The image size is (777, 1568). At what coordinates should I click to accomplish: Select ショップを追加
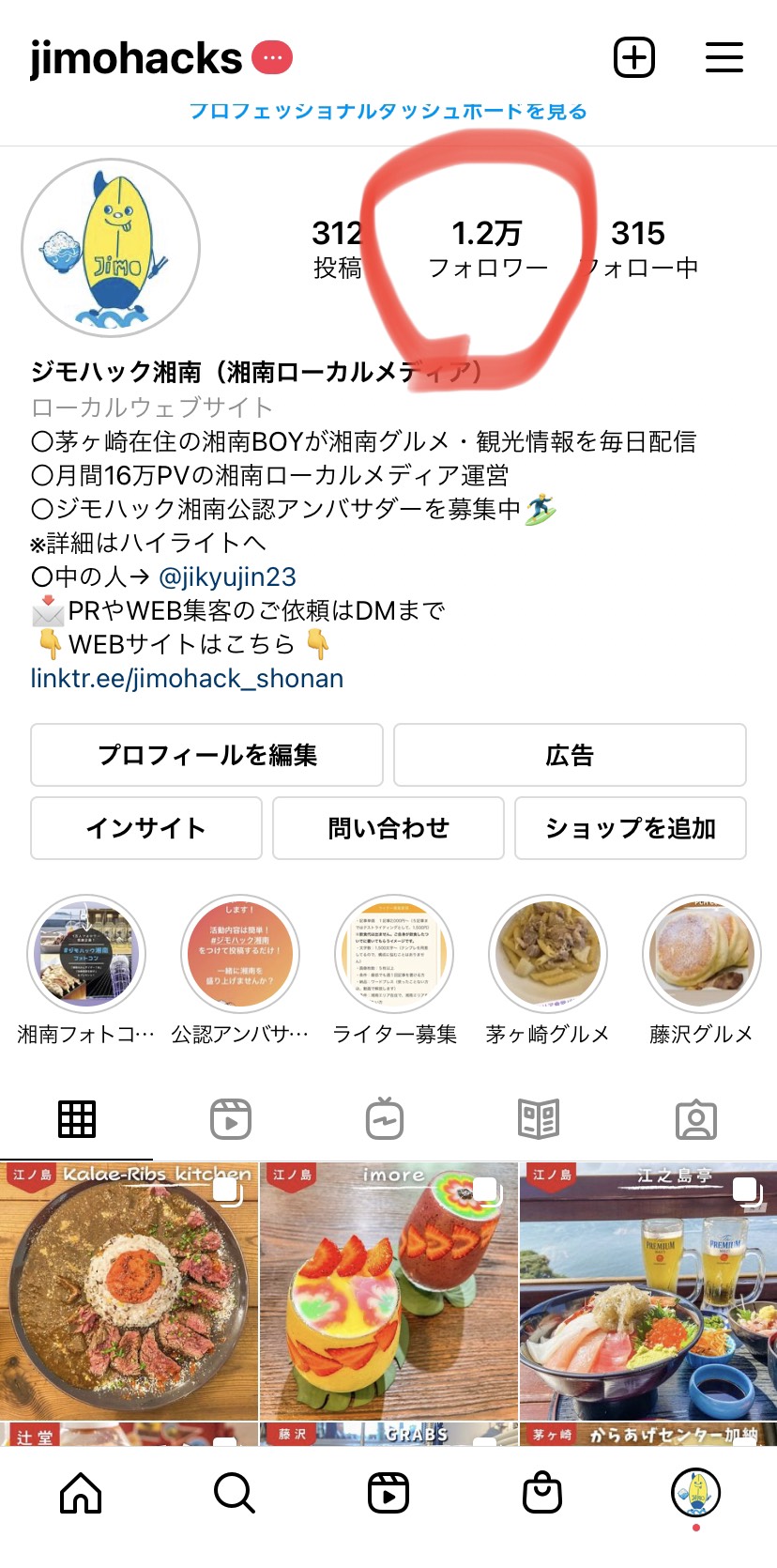(x=630, y=828)
